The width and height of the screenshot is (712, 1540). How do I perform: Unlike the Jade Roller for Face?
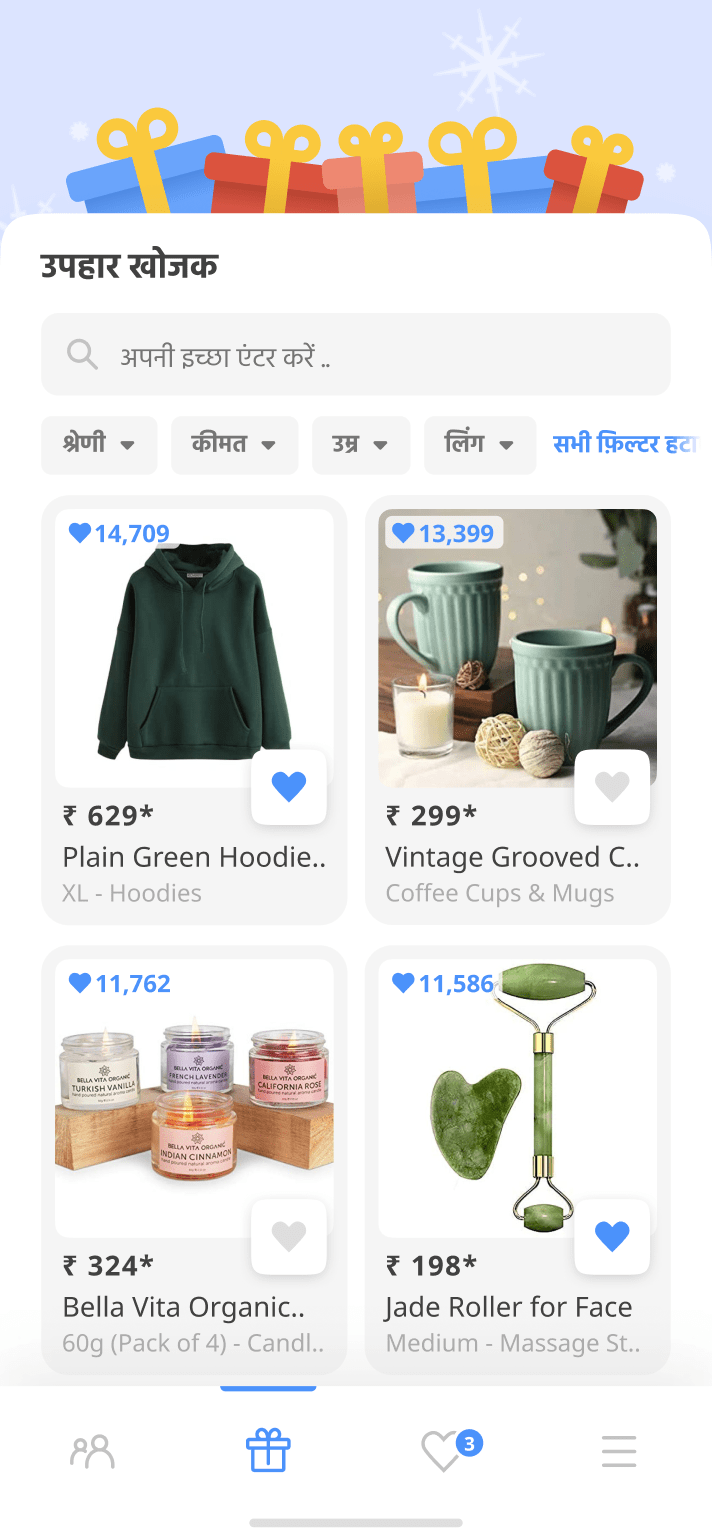point(612,1237)
